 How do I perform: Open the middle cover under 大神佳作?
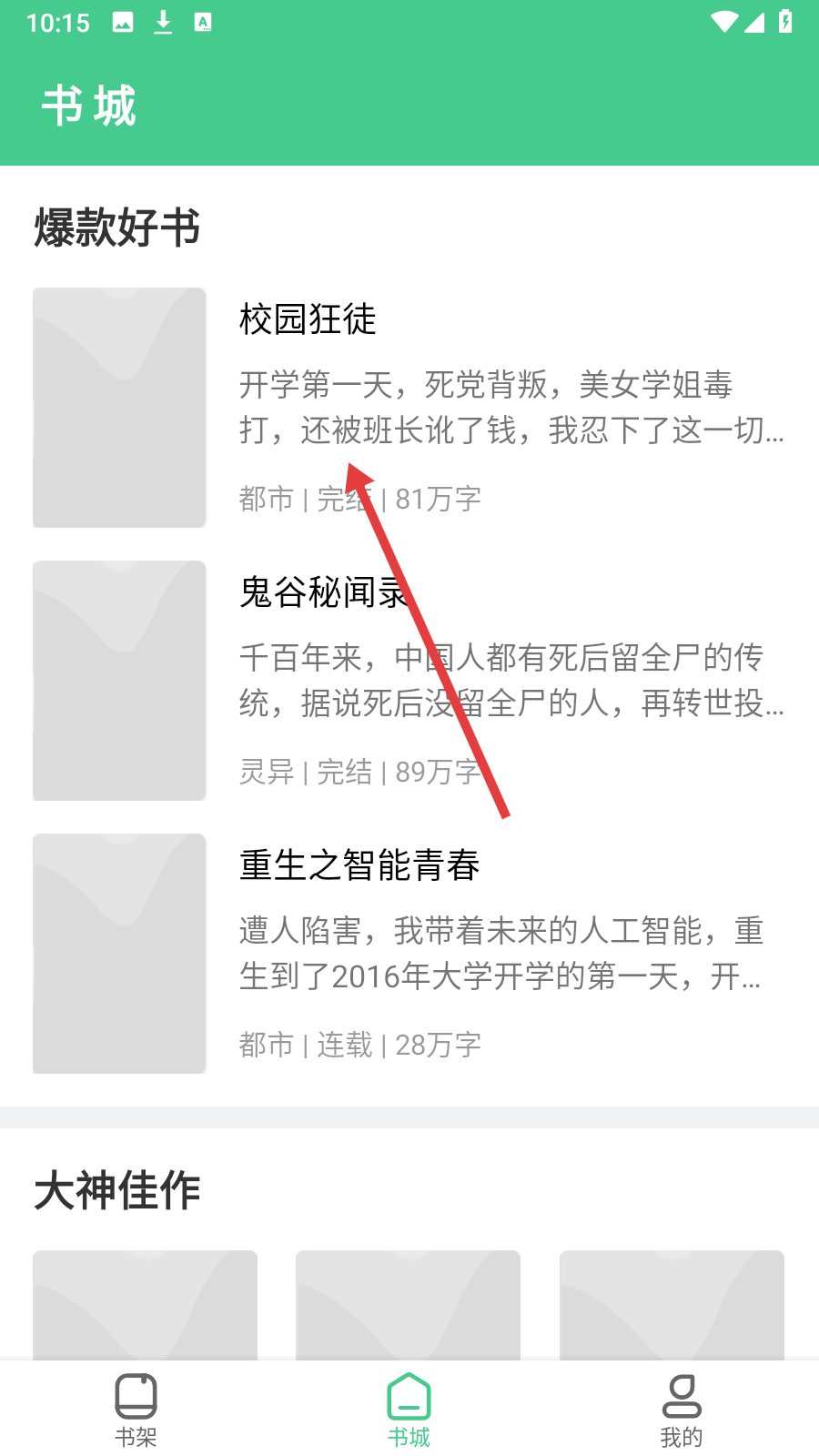[x=408, y=1306]
